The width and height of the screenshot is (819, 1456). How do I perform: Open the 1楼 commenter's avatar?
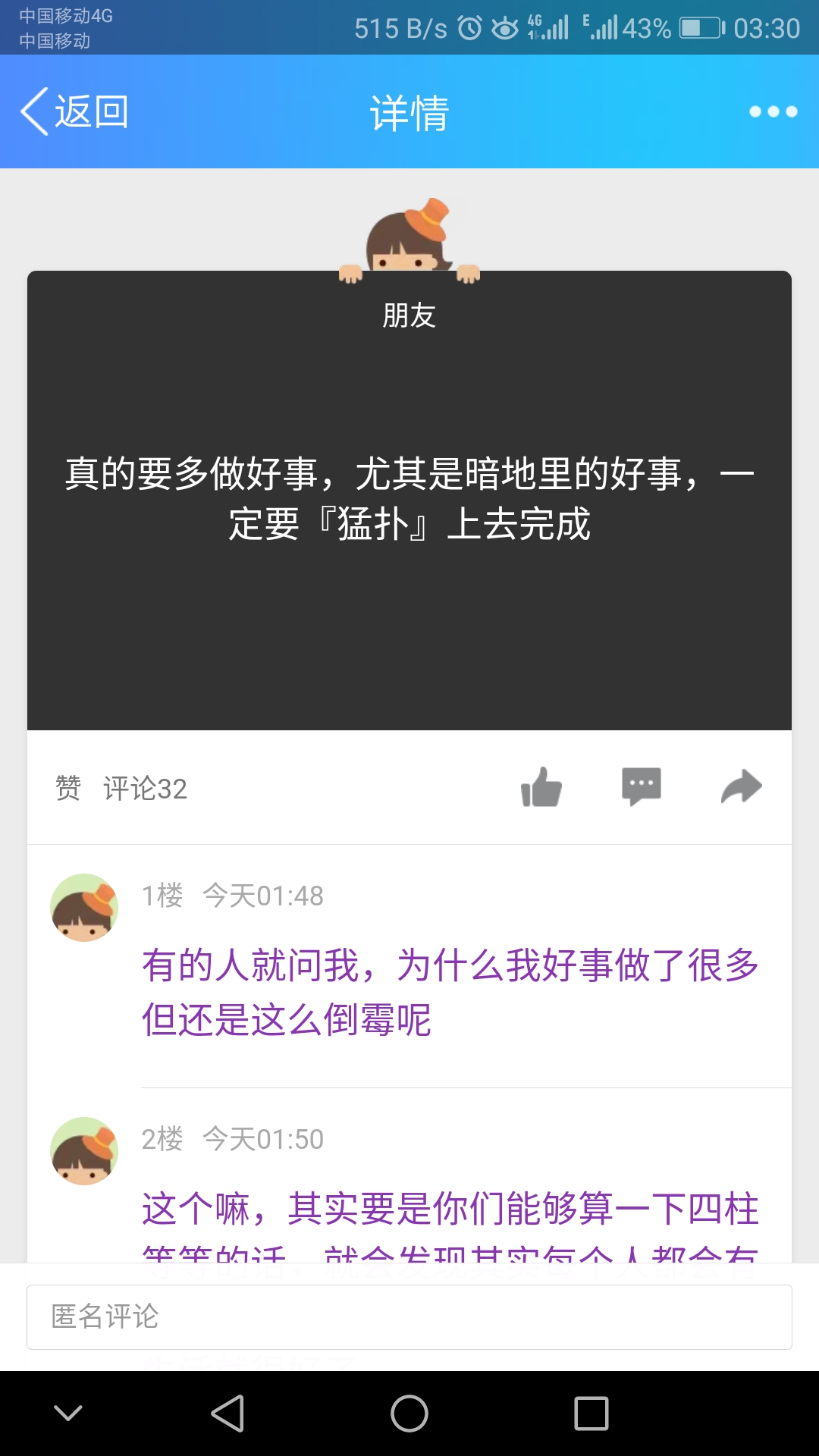(x=84, y=908)
